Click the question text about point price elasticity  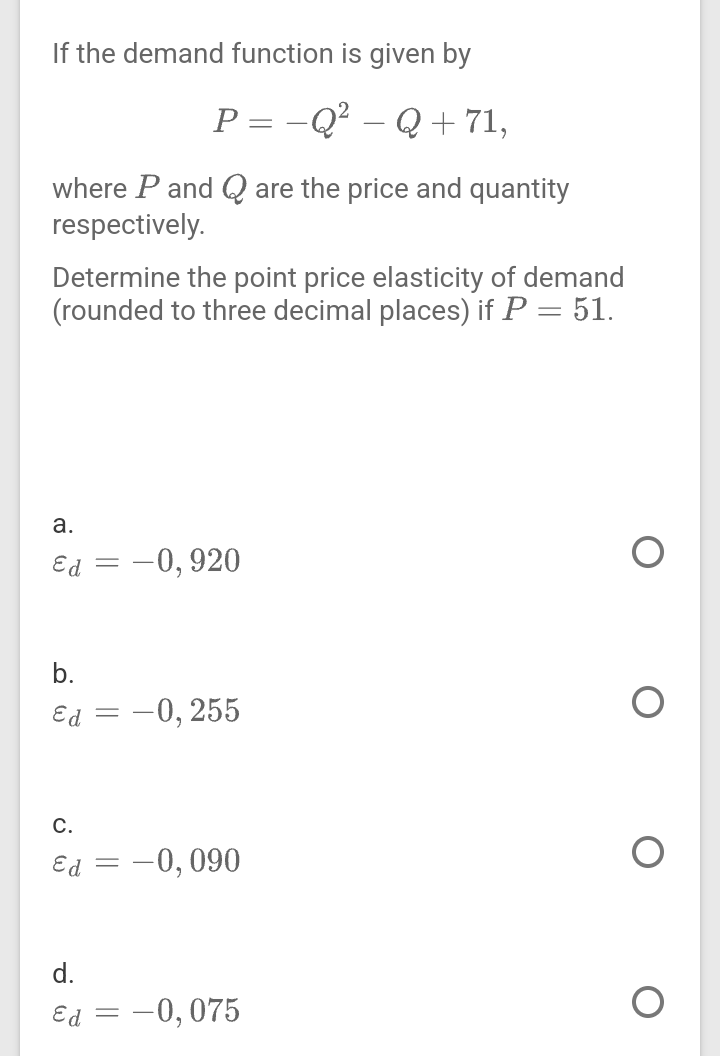337,293
